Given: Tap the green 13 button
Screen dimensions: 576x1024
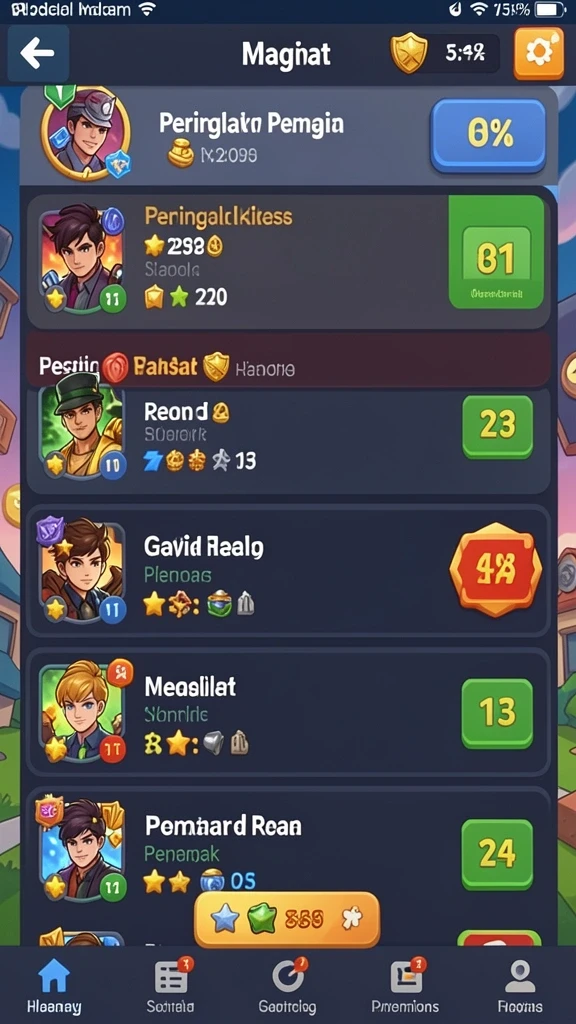Looking at the screenshot, I should pyautogui.click(x=498, y=712).
